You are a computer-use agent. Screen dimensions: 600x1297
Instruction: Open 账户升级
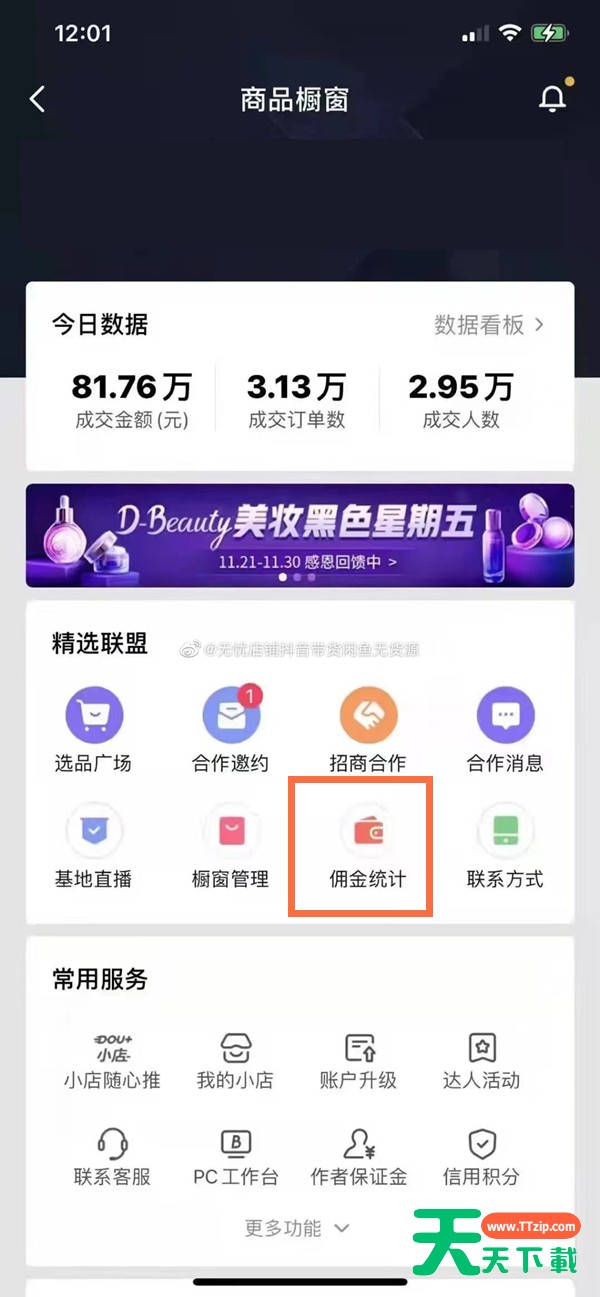click(359, 1060)
